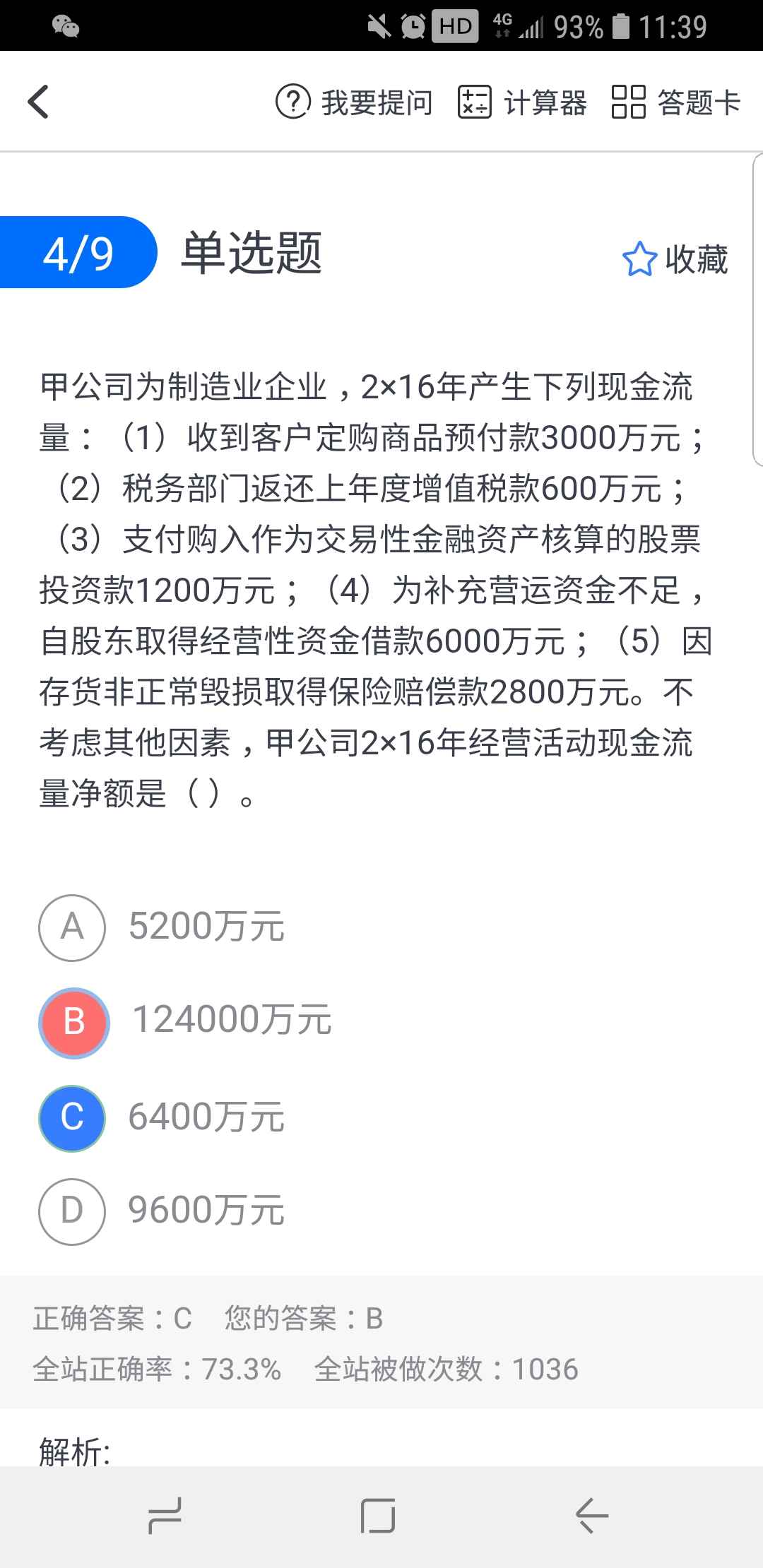Tap the system back button
Screen dimensions: 763x1568
(x=592, y=1516)
